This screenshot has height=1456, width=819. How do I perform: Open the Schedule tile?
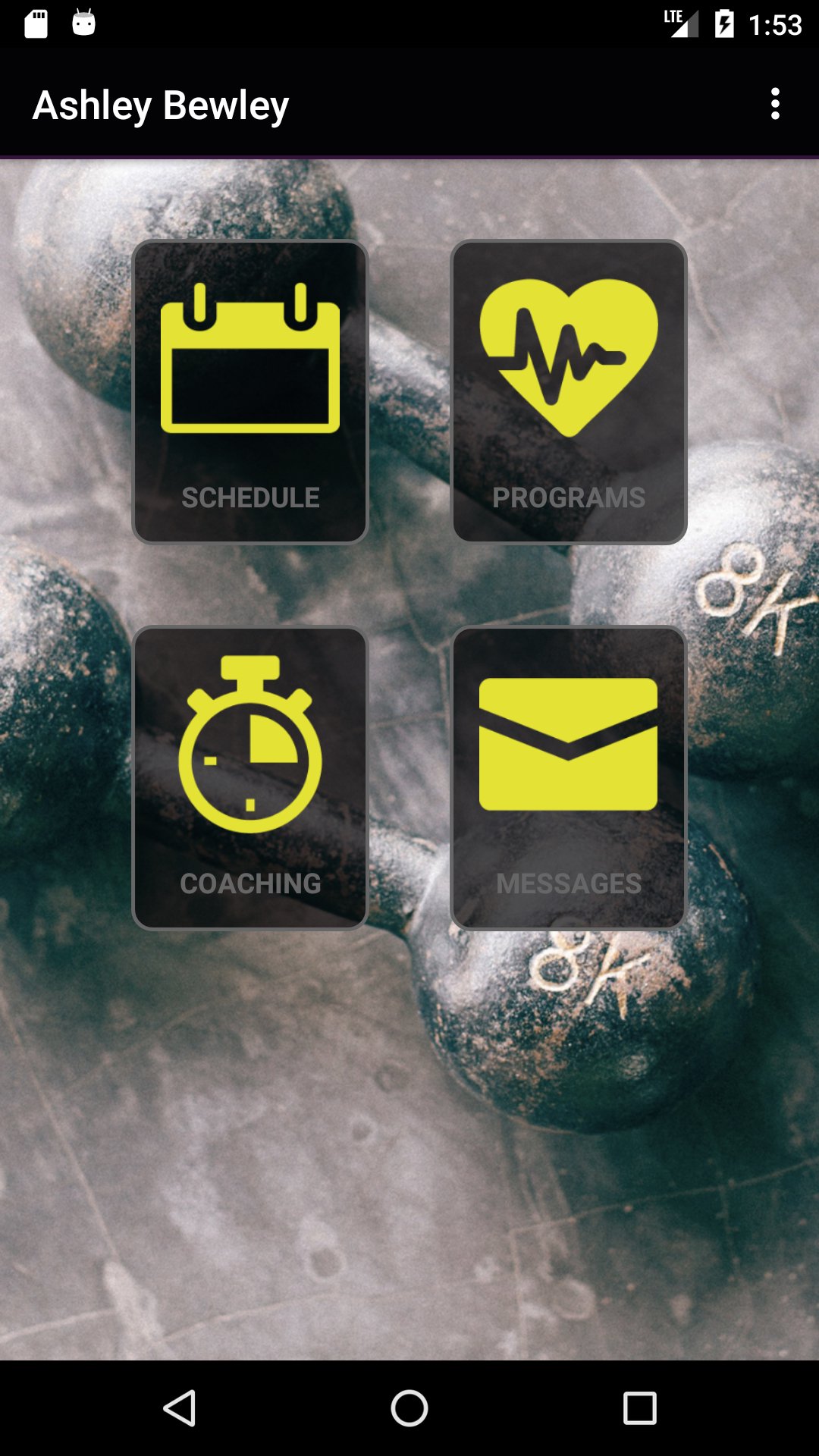tap(250, 392)
